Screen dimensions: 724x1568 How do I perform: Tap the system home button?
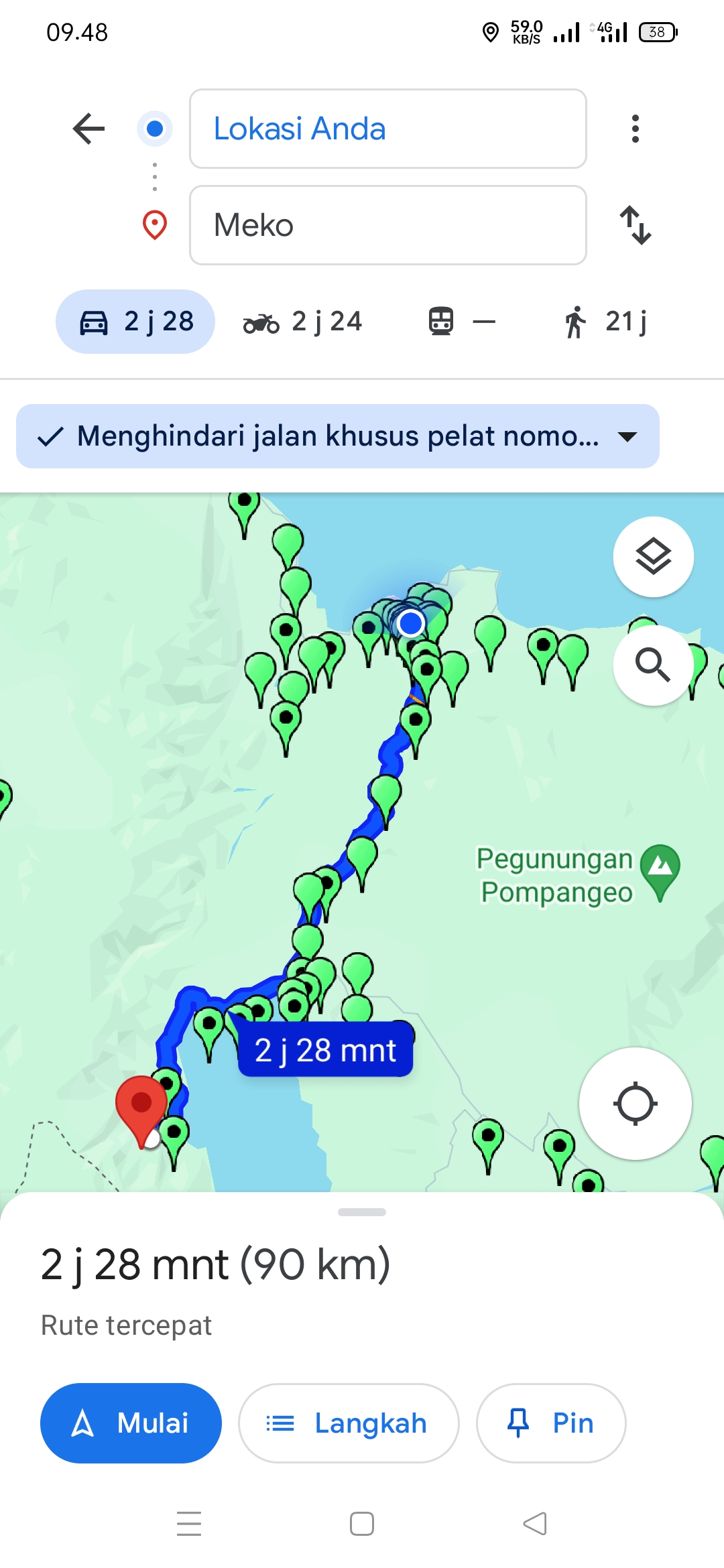(x=362, y=1524)
